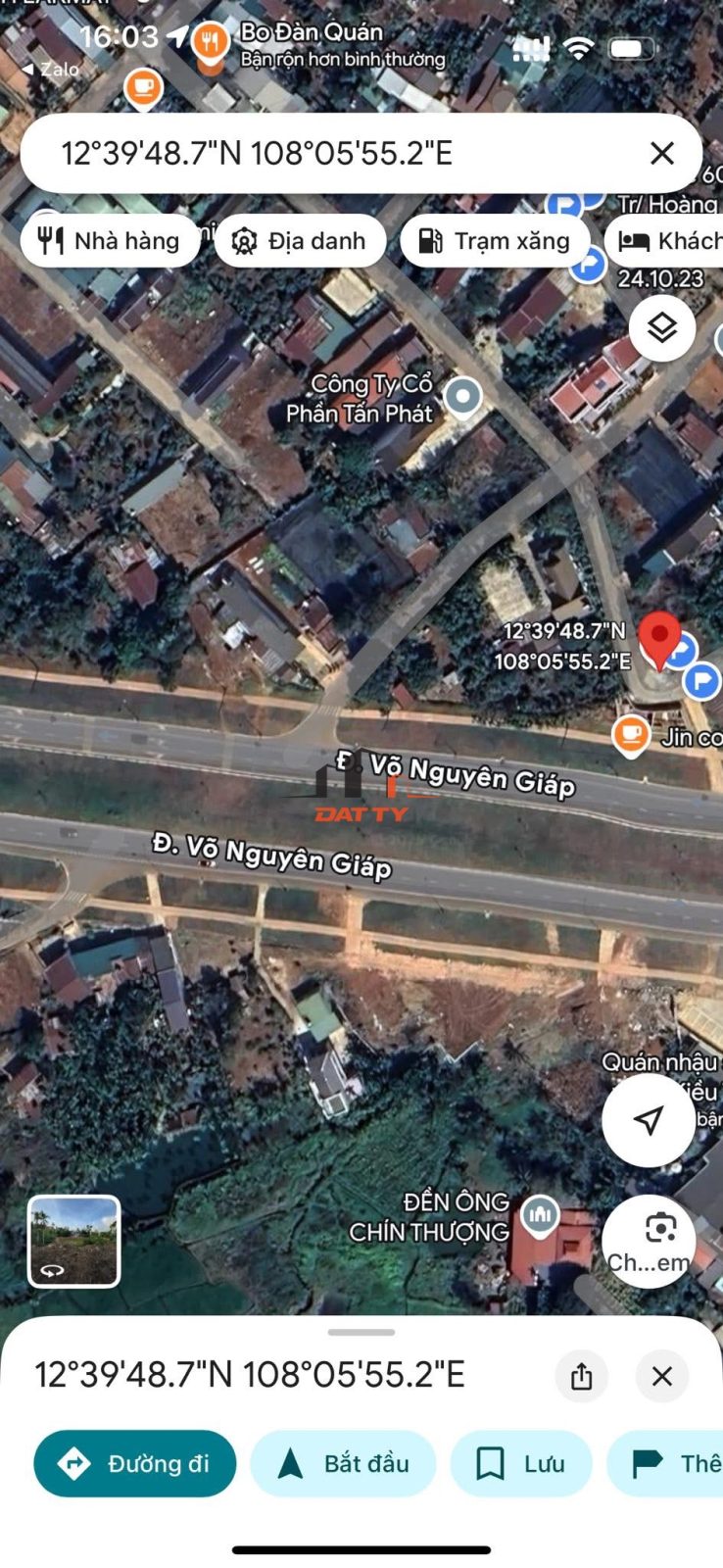Viewport: 723px width, 1568px height.
Task: Open the Bo Đàn Quán restaurant marker
Action: click(210, 44)
